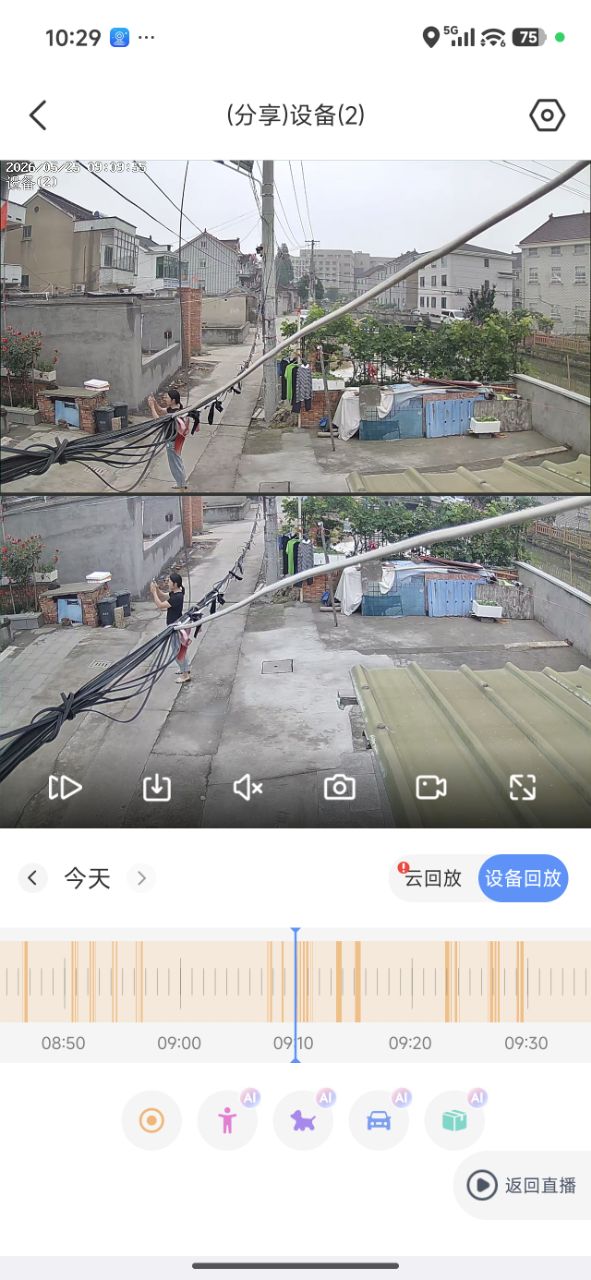Switch to 云回放 cloud playback
Image resolution: width=591 pixels, height=1280 pixels.
(433, 878)
